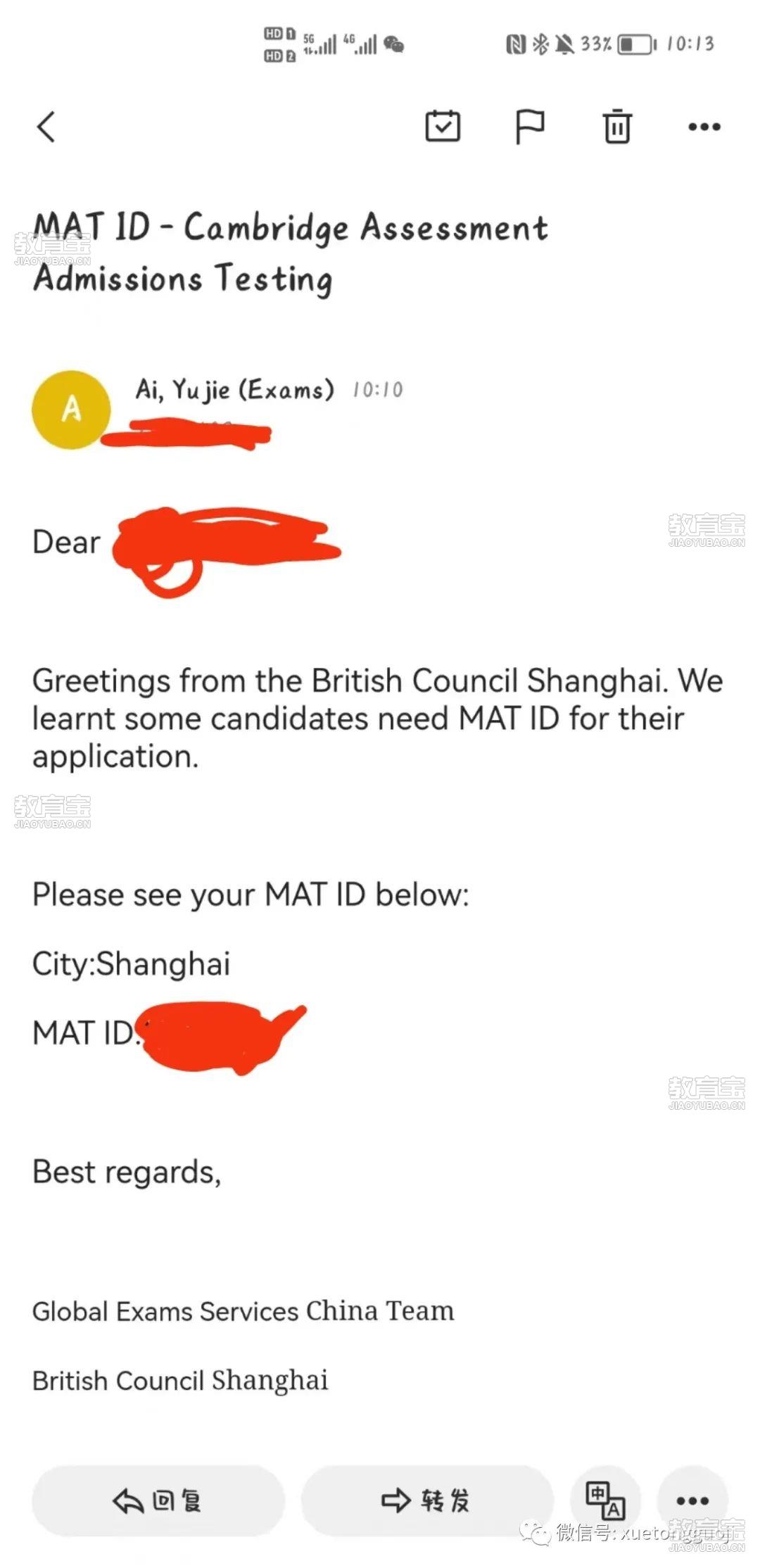
Task: Tap the 回复 reply button
Action: (158, 1501)
